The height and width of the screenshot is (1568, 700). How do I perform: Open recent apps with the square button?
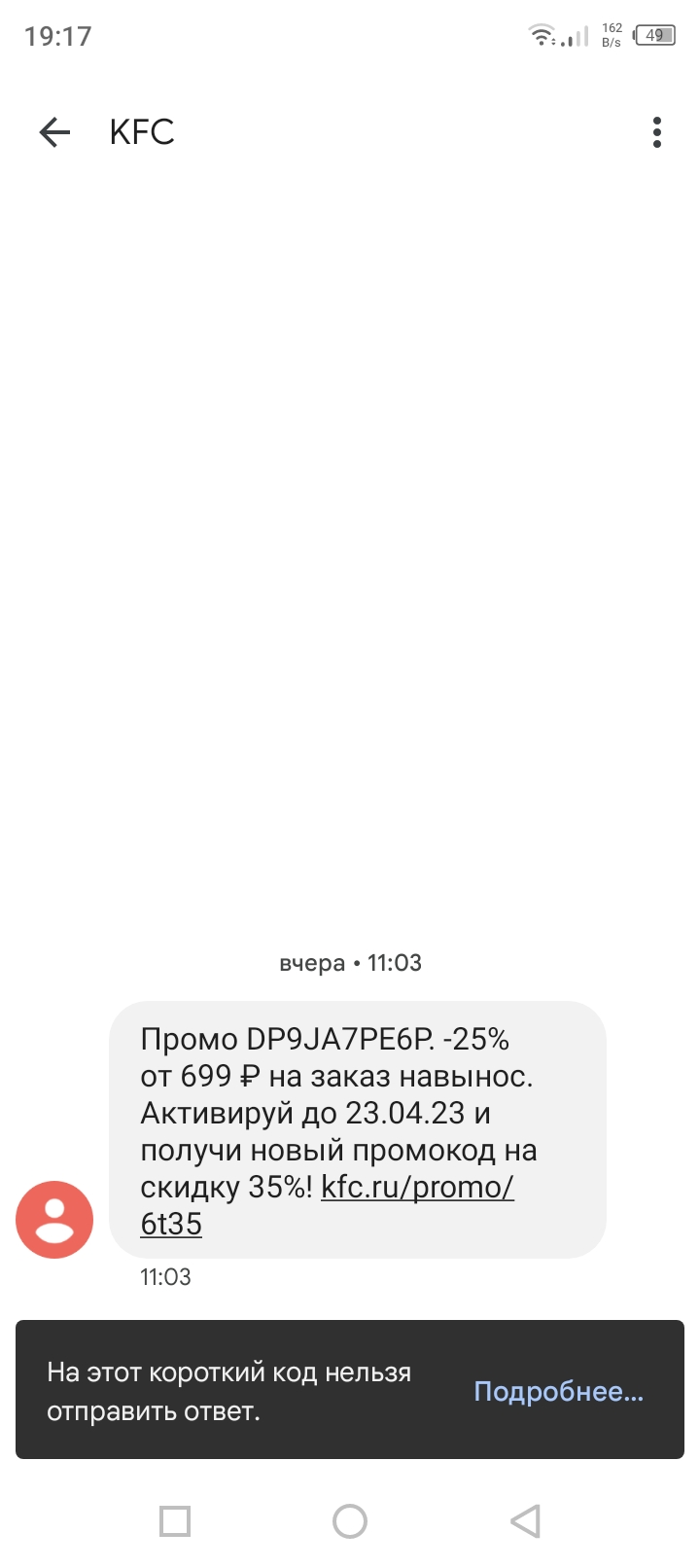[x=175, y=1521]
